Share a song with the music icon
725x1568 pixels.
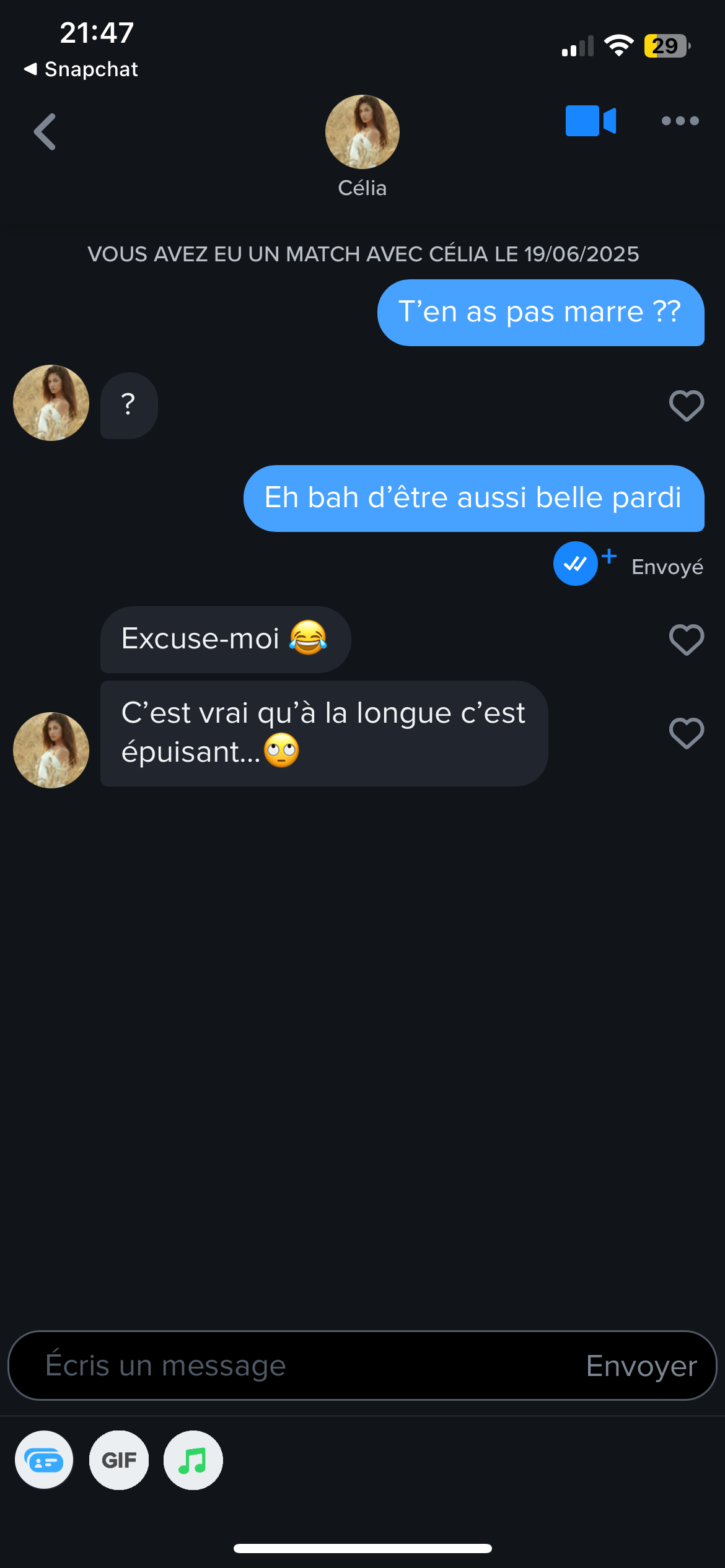193,1460
